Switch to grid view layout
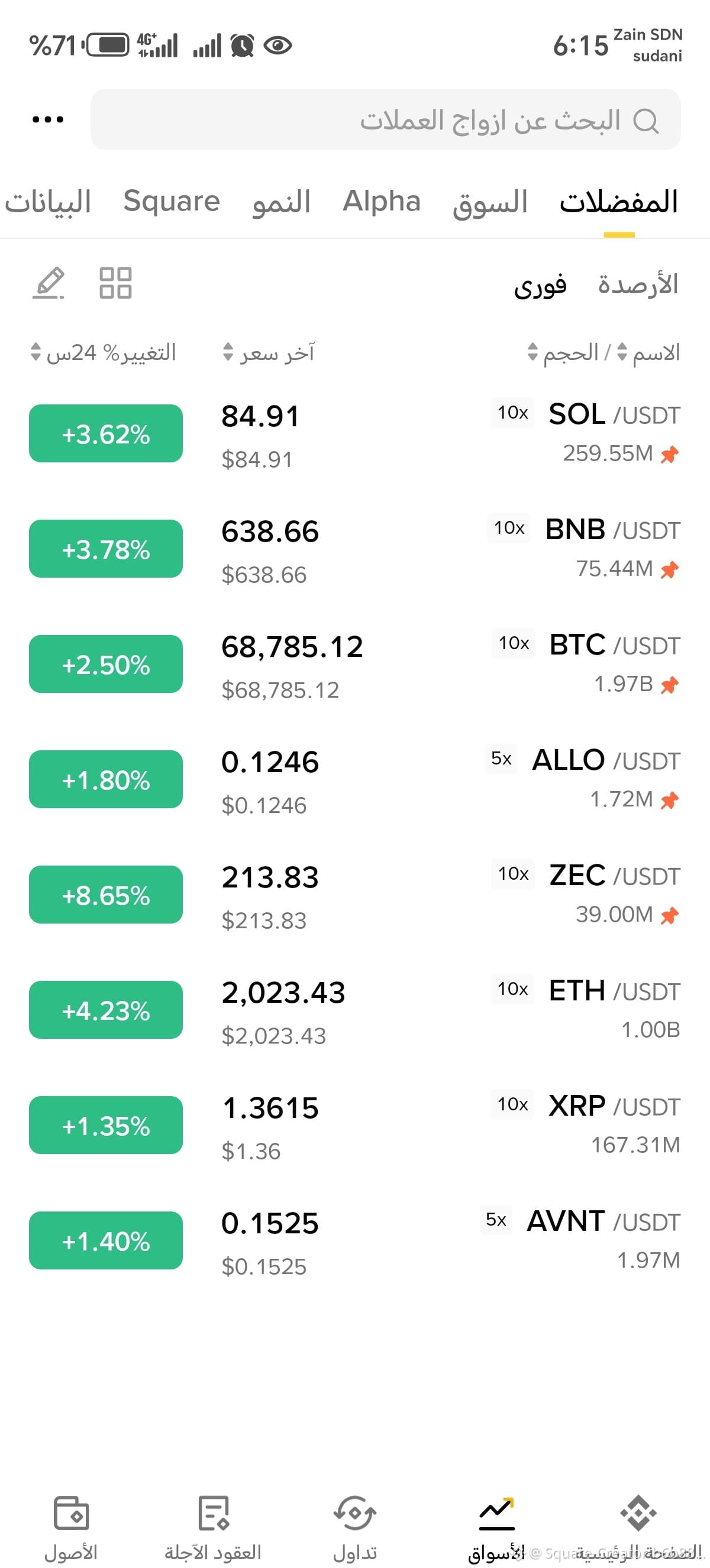This screenshot has width=710, height=1568. coord(116,283)
